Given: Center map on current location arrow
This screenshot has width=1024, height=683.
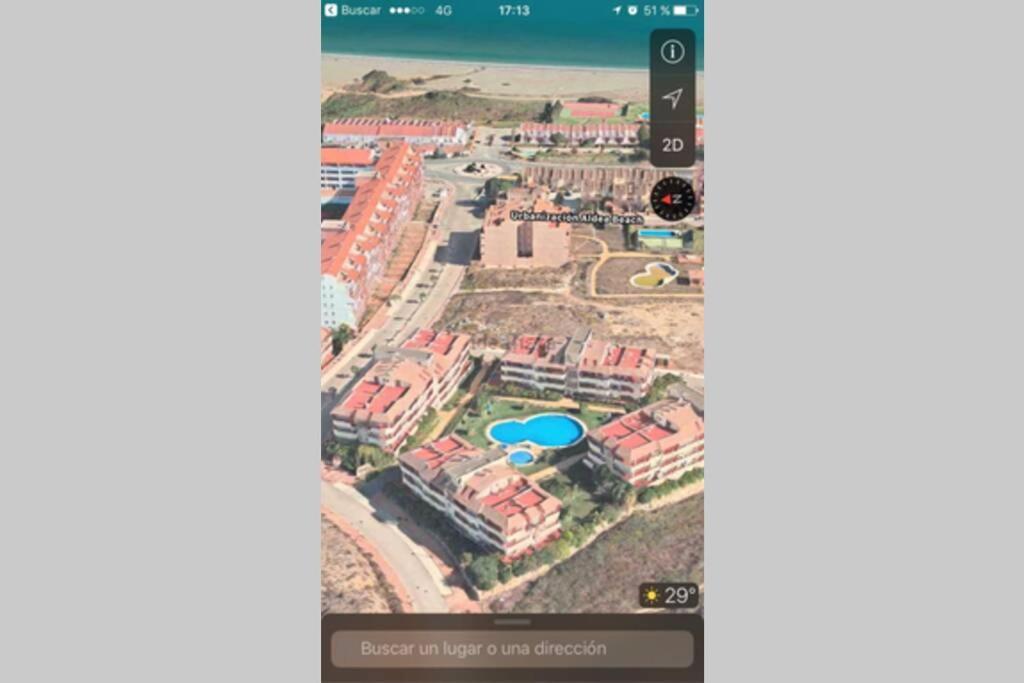Looking at the screenshot, I should tap(672, 98).
